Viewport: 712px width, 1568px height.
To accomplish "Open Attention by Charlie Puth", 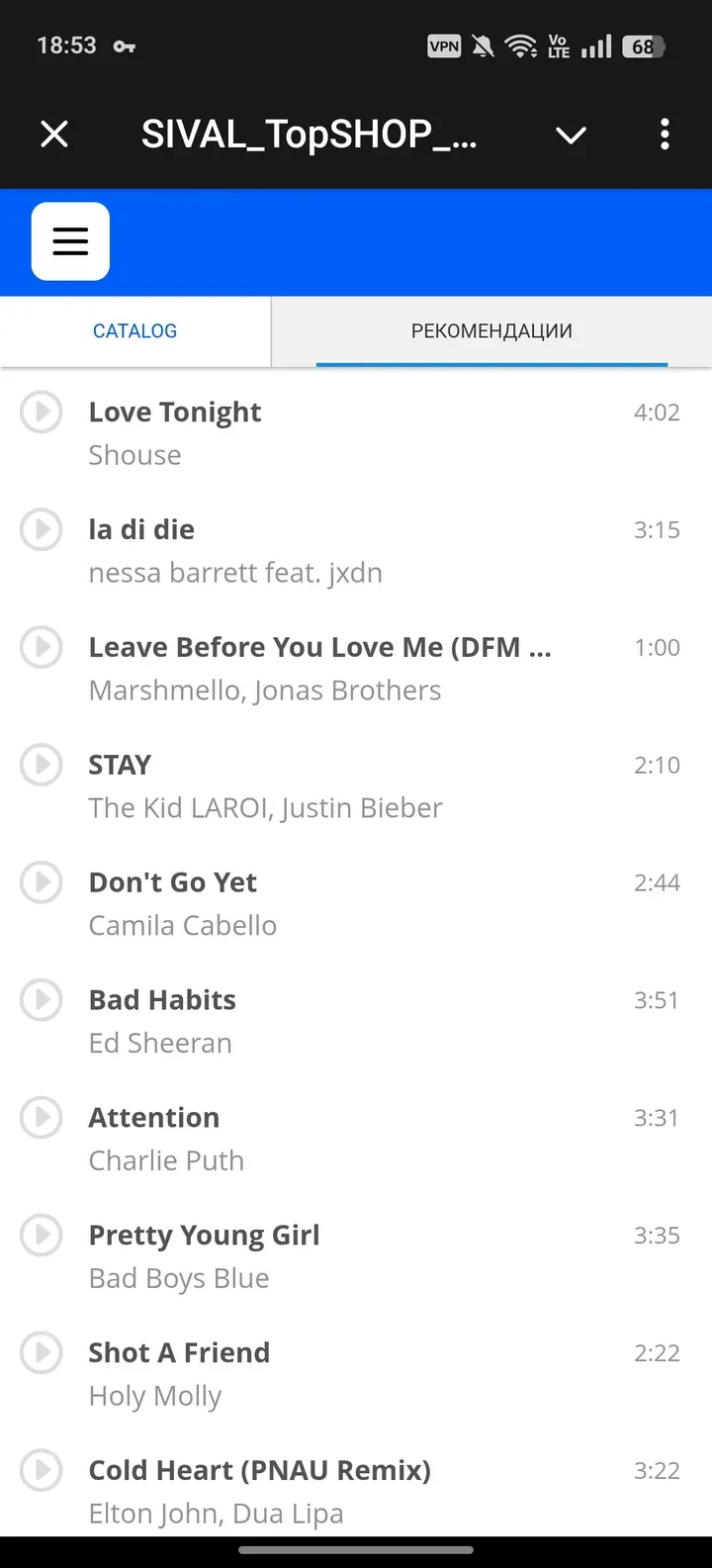I will (154, 1118).
